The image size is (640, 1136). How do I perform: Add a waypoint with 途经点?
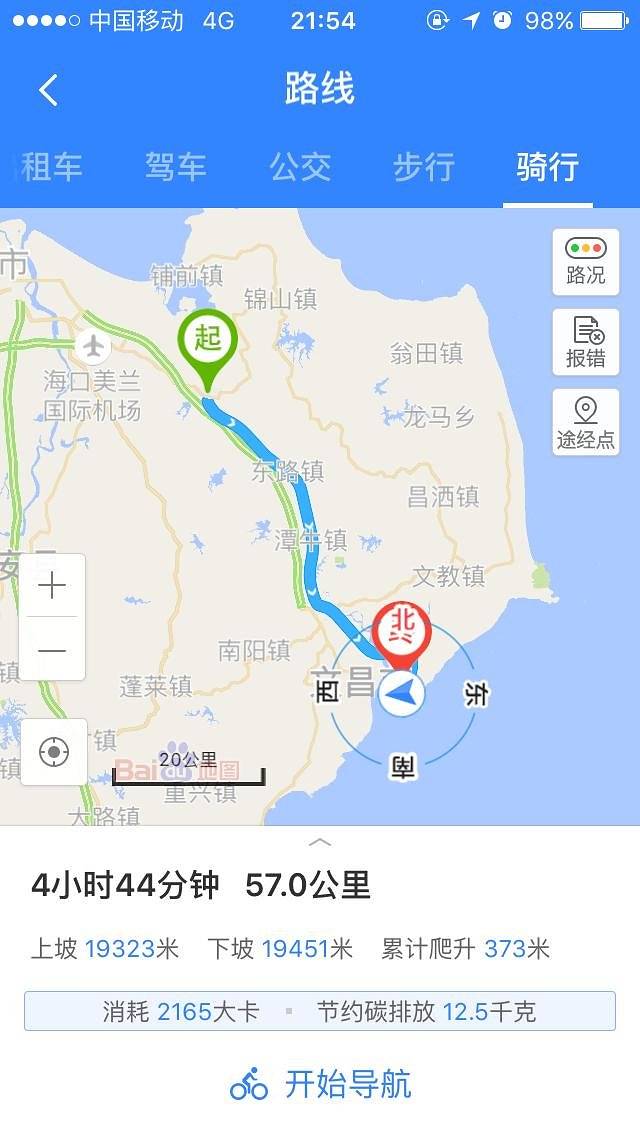585,422
